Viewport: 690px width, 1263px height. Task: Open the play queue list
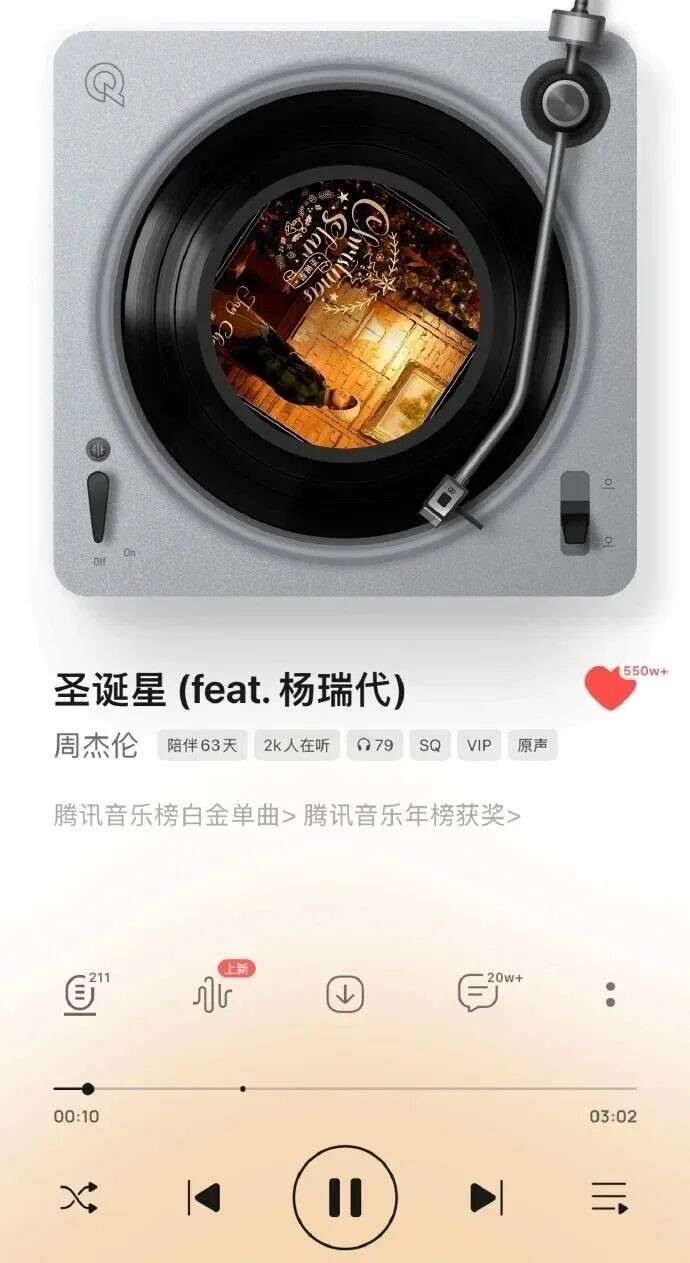click(609, 1197)
